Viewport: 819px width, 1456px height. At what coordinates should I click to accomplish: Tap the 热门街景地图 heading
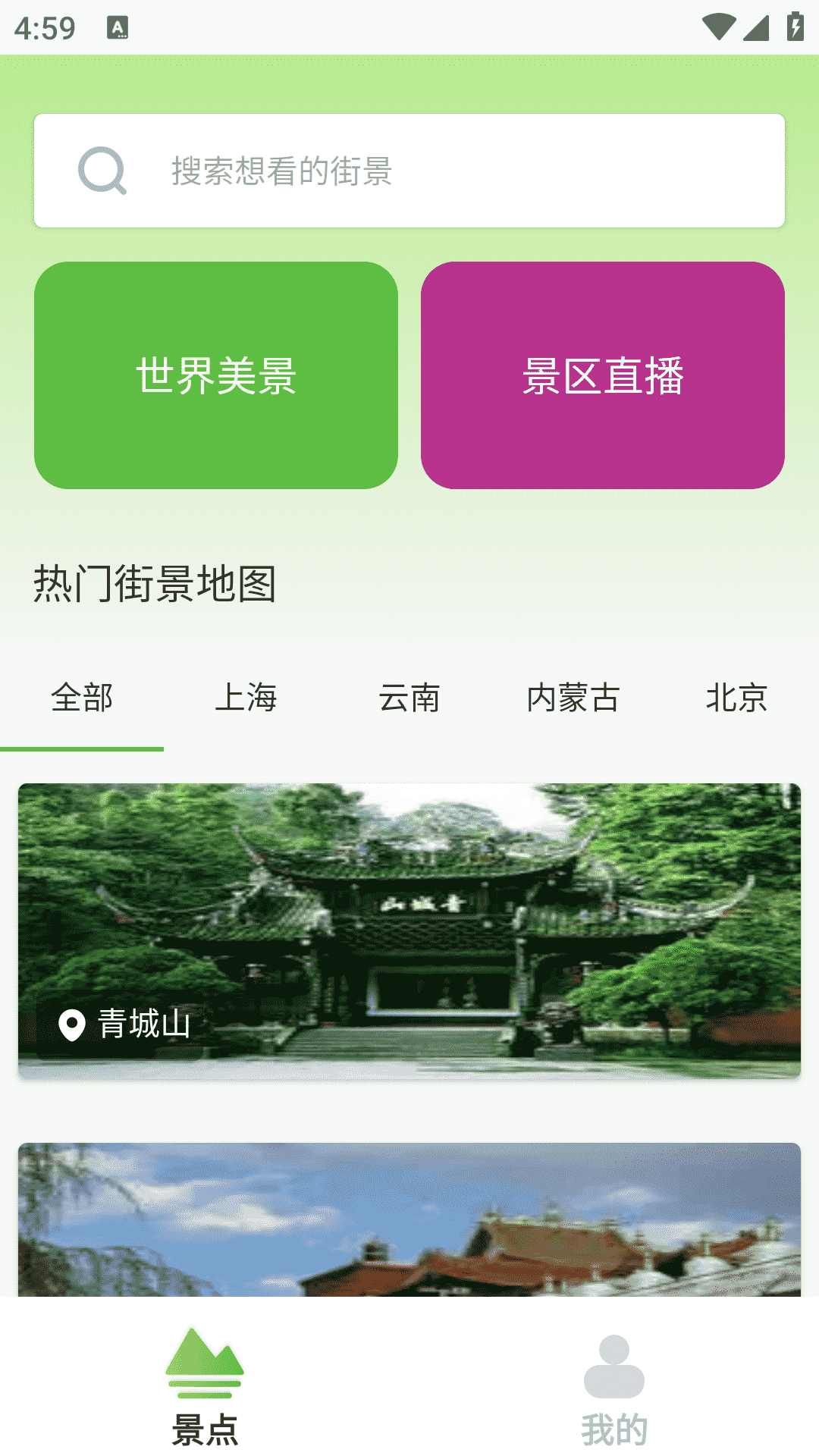click(155, 585)
